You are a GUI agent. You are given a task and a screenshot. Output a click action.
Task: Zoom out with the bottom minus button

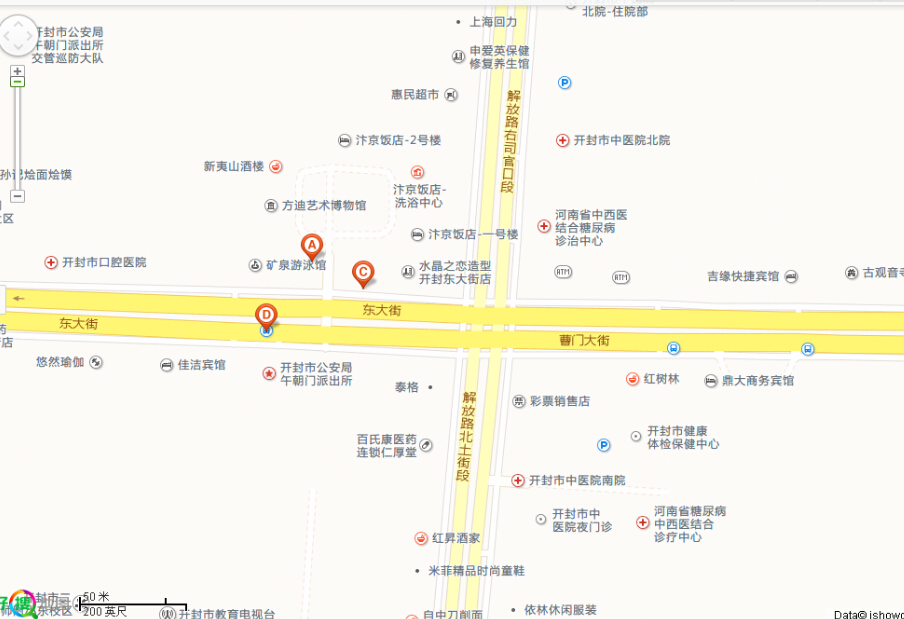coord(17,196)
